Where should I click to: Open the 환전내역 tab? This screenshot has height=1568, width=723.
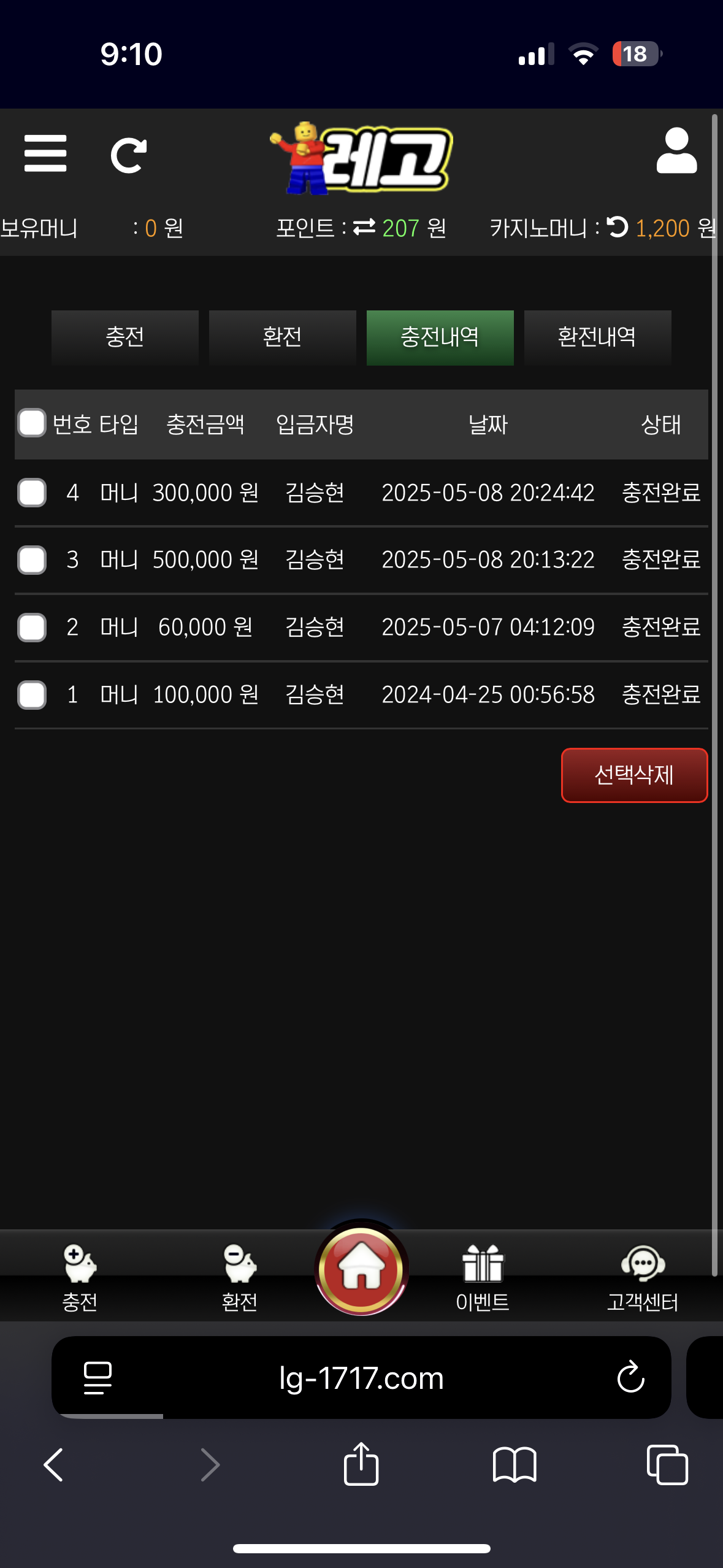click(x=597, y=337)
